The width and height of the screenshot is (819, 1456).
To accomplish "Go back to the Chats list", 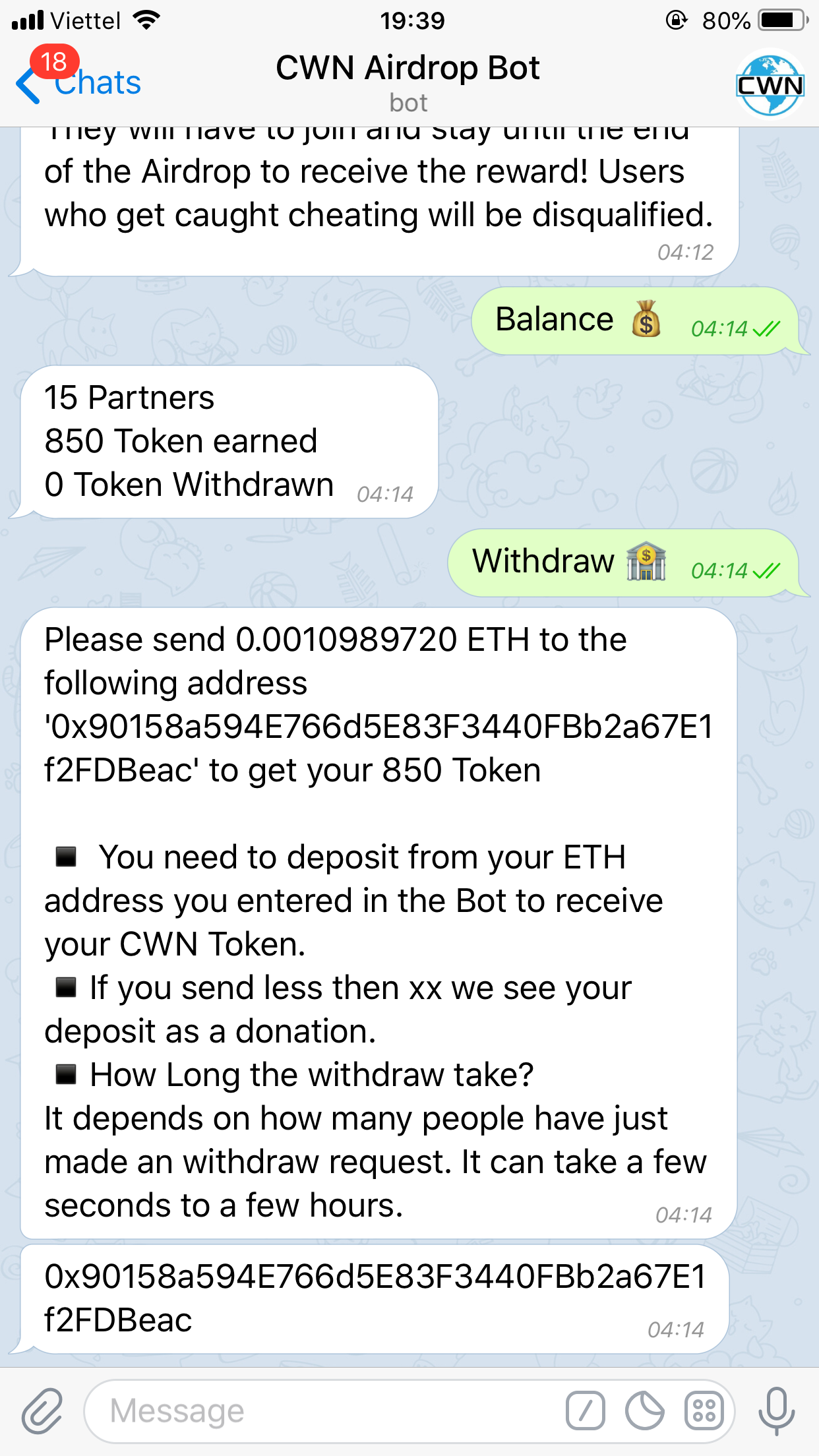I will click(x=79, y=83).
